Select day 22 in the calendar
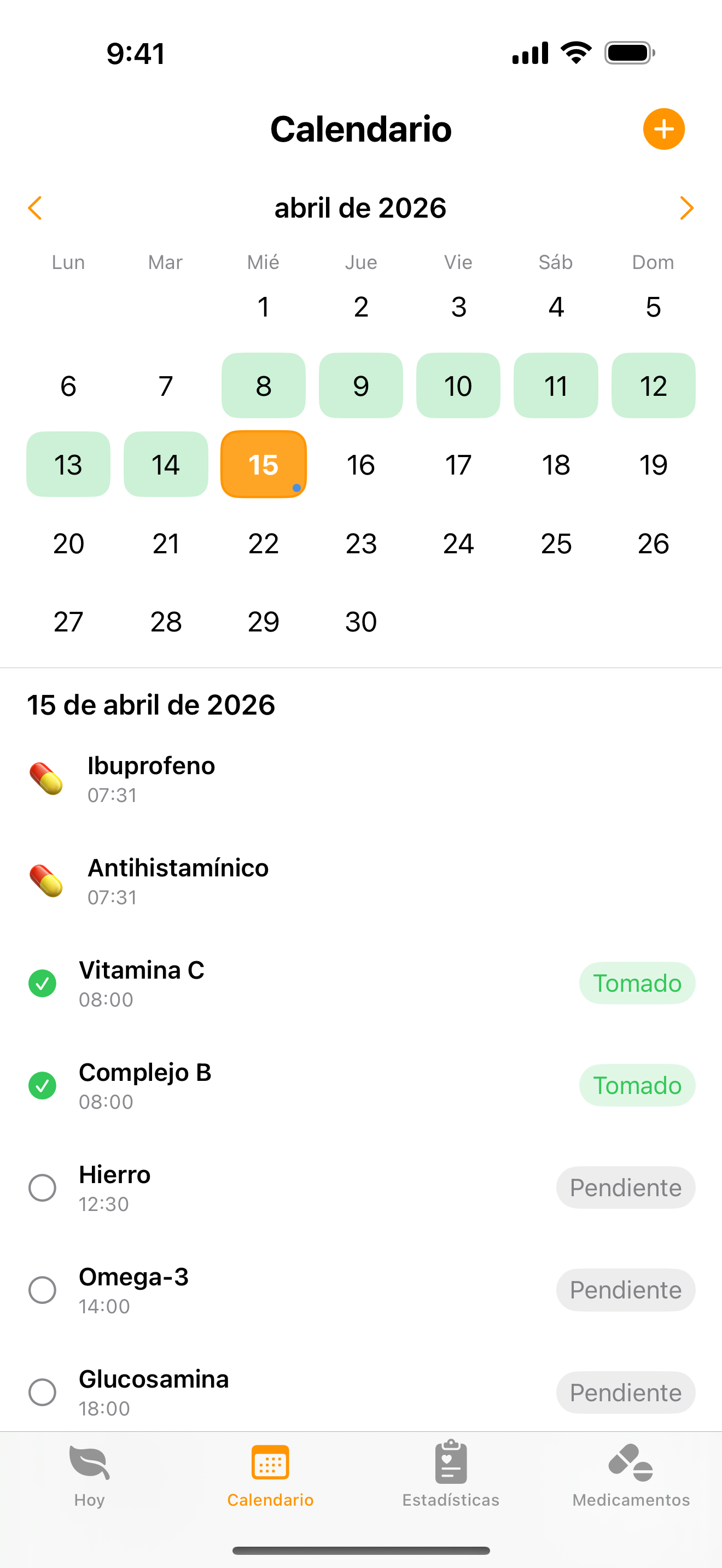Image resolution: width=722 pixels, height=1568 pixels. click(263, 543)
